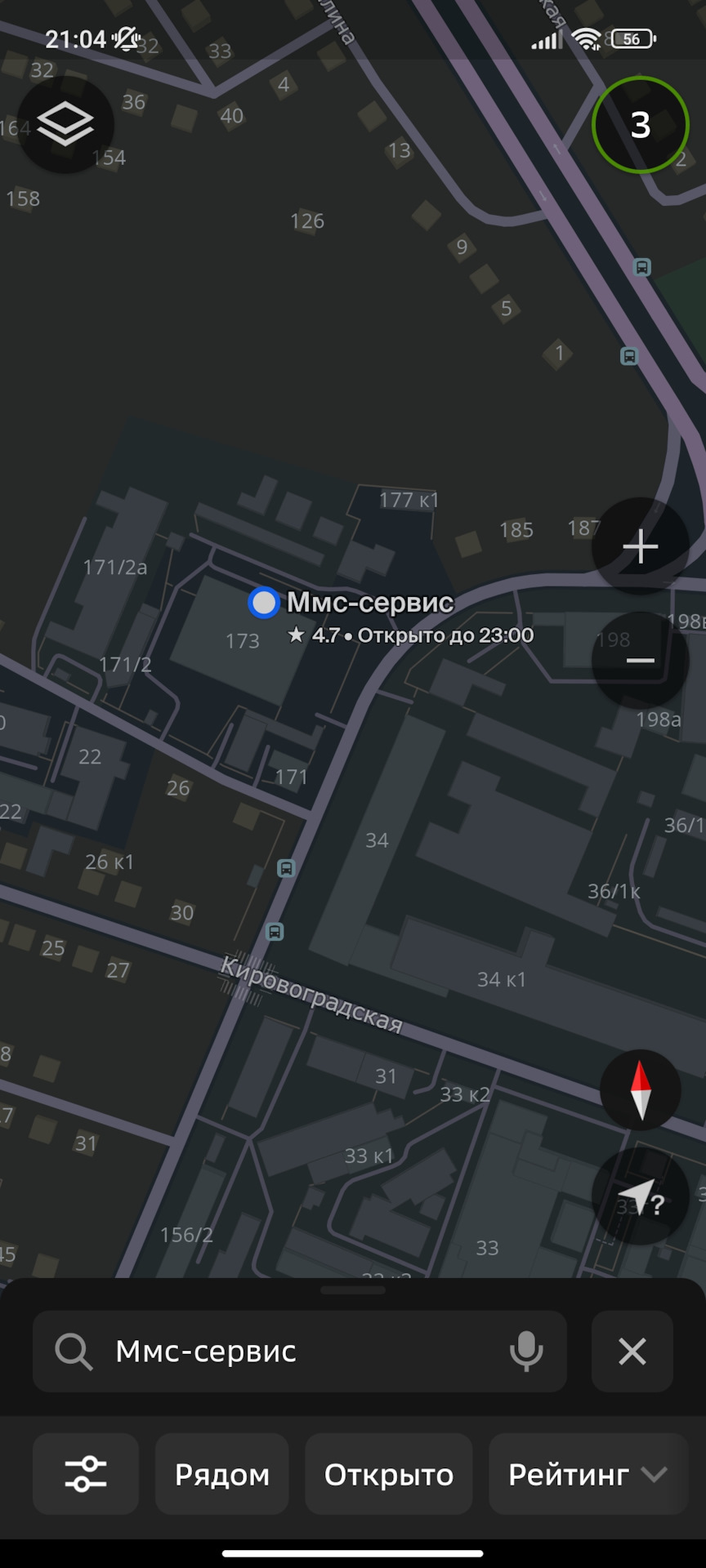Open the Ммс-сервис place marker
Image resolution: width=706 pixels, height=1568 pixels.
(x=264, y=603)
